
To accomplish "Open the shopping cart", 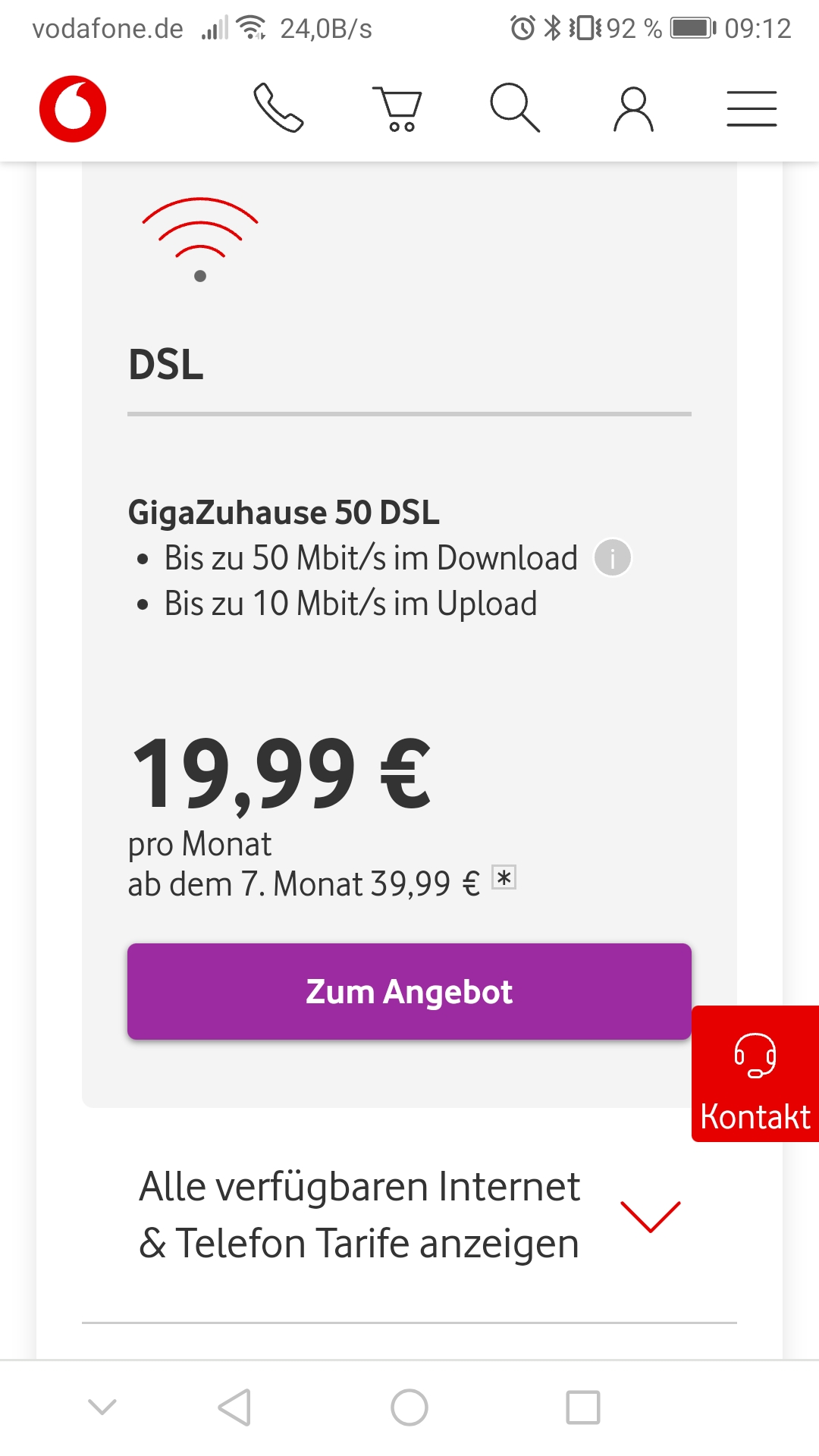I will (397, 109).
